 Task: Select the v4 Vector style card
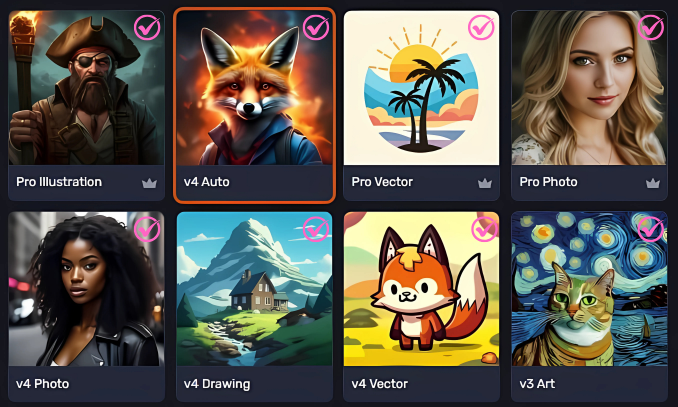(421, 300)
